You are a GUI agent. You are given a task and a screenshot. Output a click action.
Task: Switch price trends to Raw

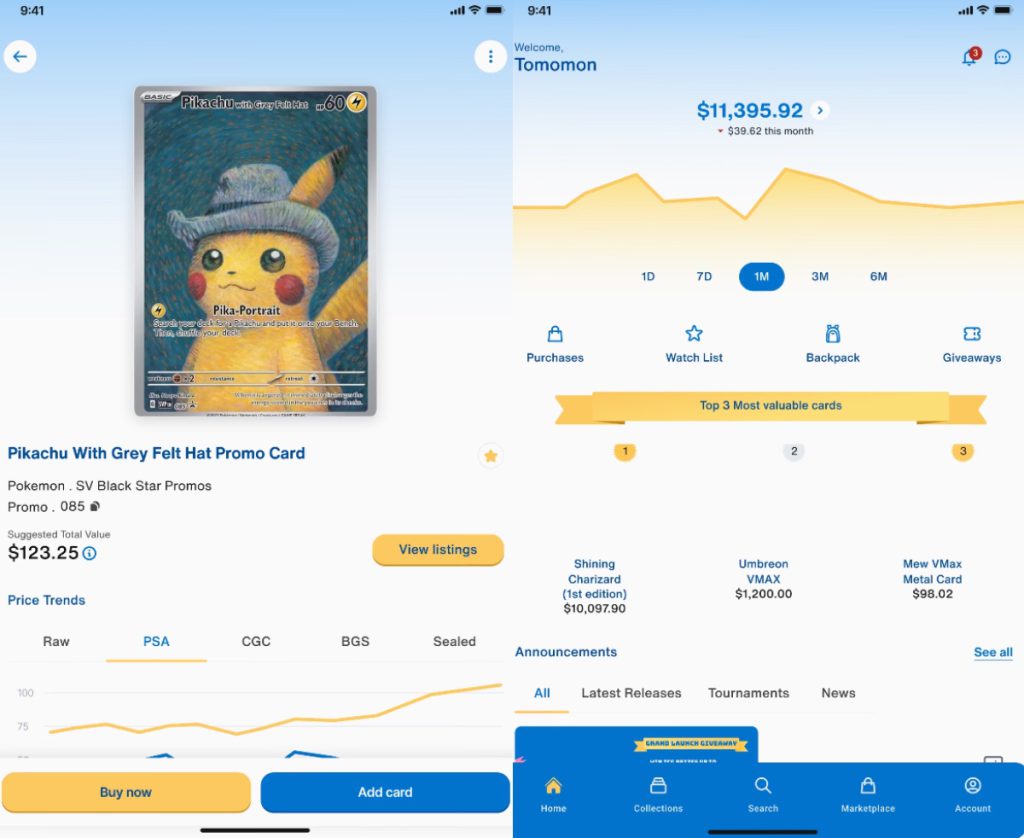click(x=56, y=642)
